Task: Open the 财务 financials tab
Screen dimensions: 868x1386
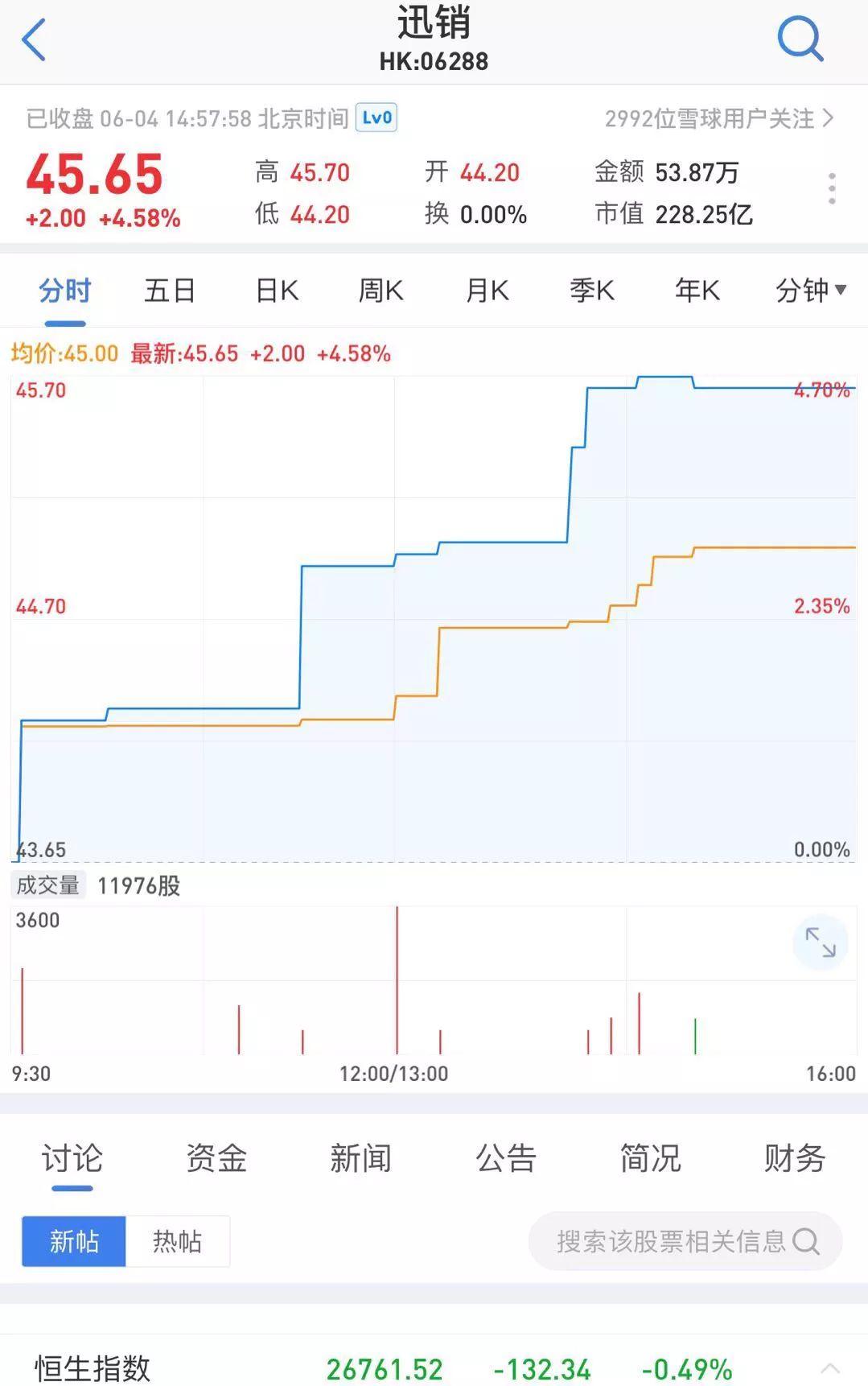Action: 793,1157
